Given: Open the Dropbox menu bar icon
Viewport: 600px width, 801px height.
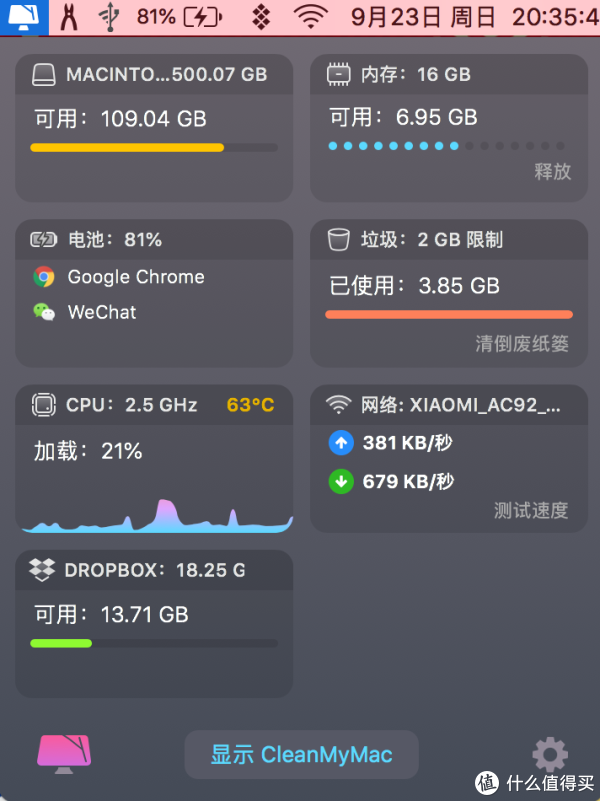Looking at the screenshot, I should coord(261,16).
